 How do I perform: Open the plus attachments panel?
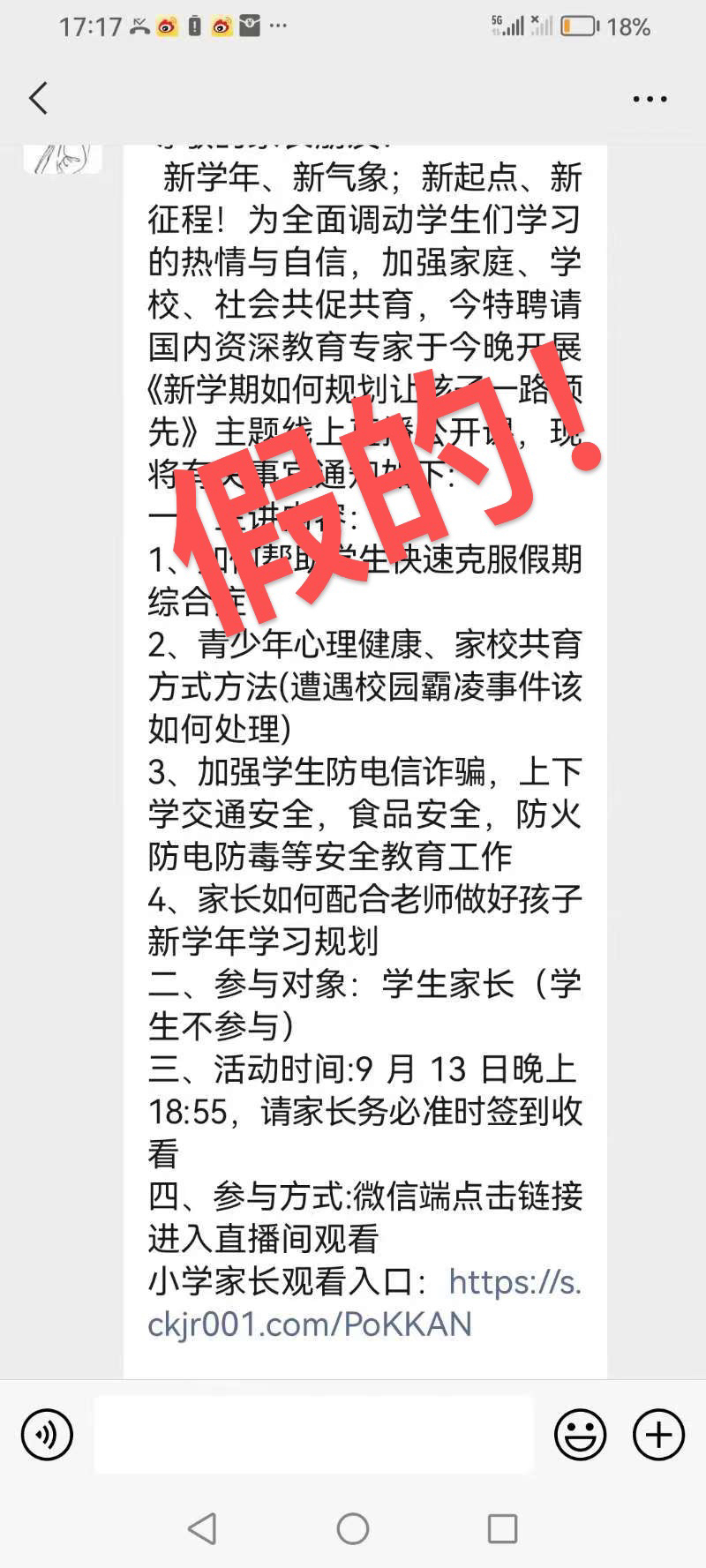point(658,1435)
